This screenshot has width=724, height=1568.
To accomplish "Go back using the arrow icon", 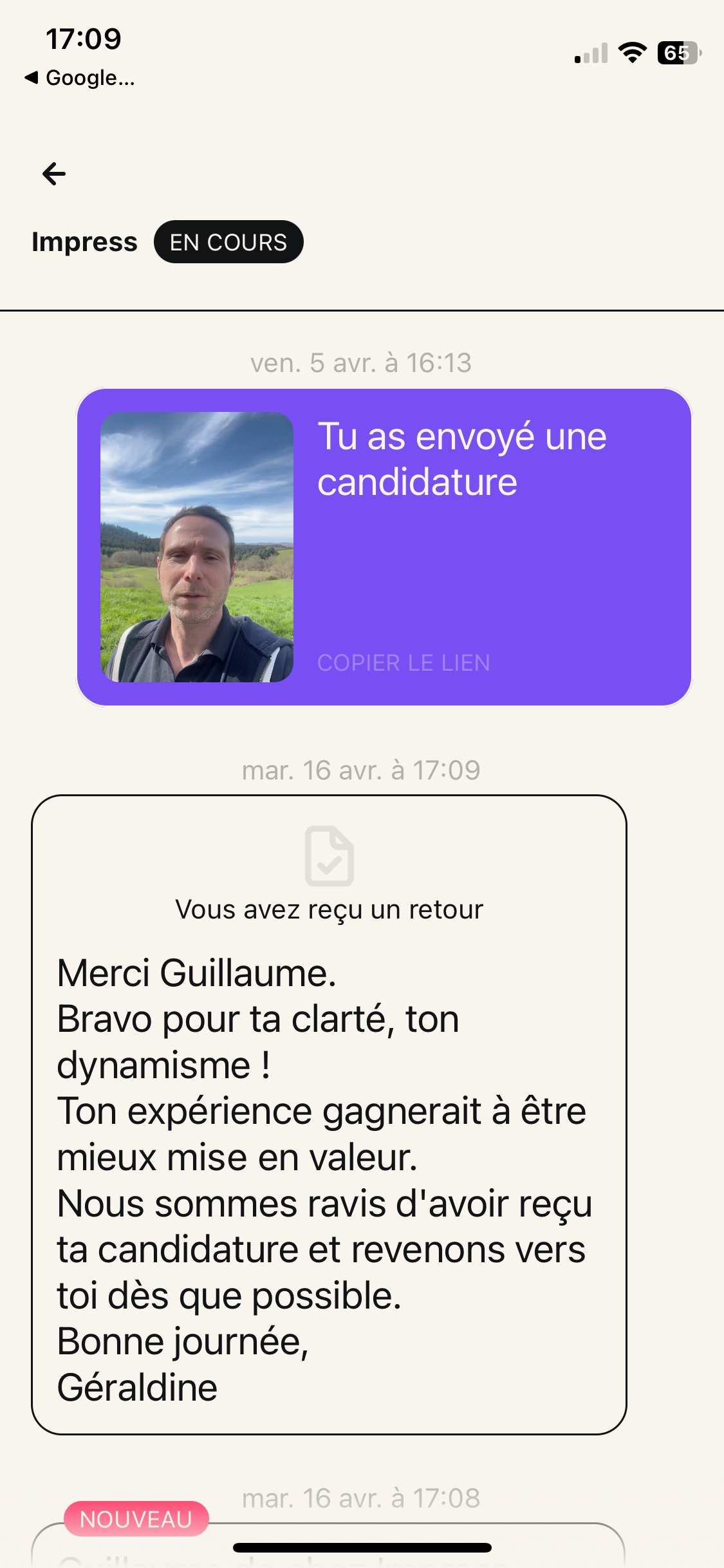I will [54, 174].
